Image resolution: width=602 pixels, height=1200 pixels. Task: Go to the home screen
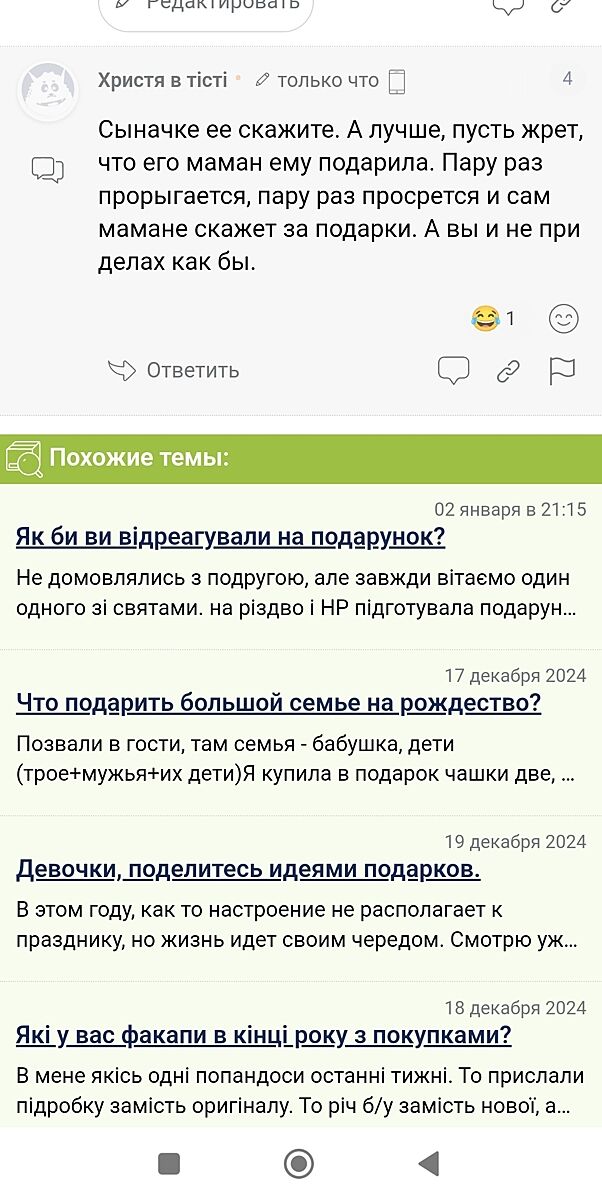pyautogui.click(x=298, y=1163)
